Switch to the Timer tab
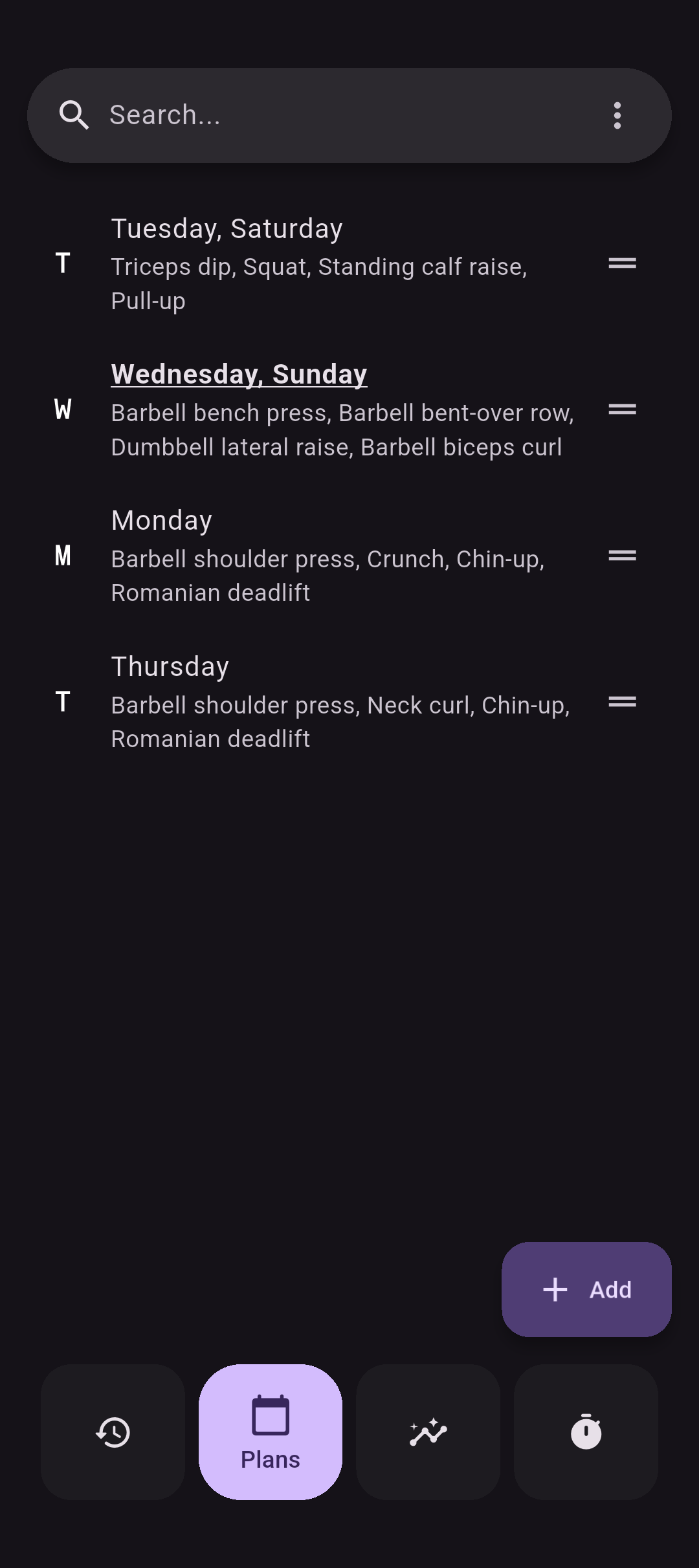Image resolution: width=699 pixels, height=1568 pixels. (x=586, y=1432)
